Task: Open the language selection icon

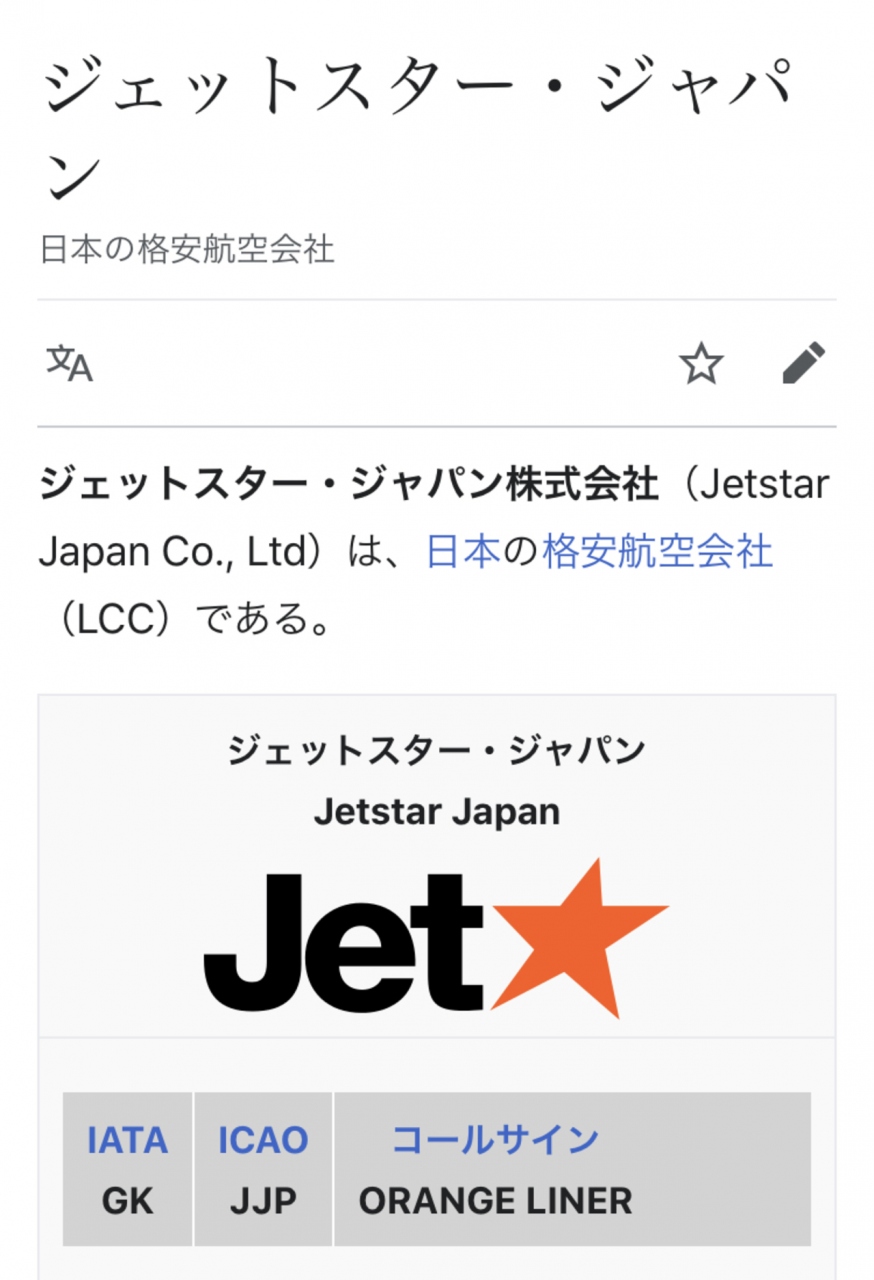Action: (70, 364)
